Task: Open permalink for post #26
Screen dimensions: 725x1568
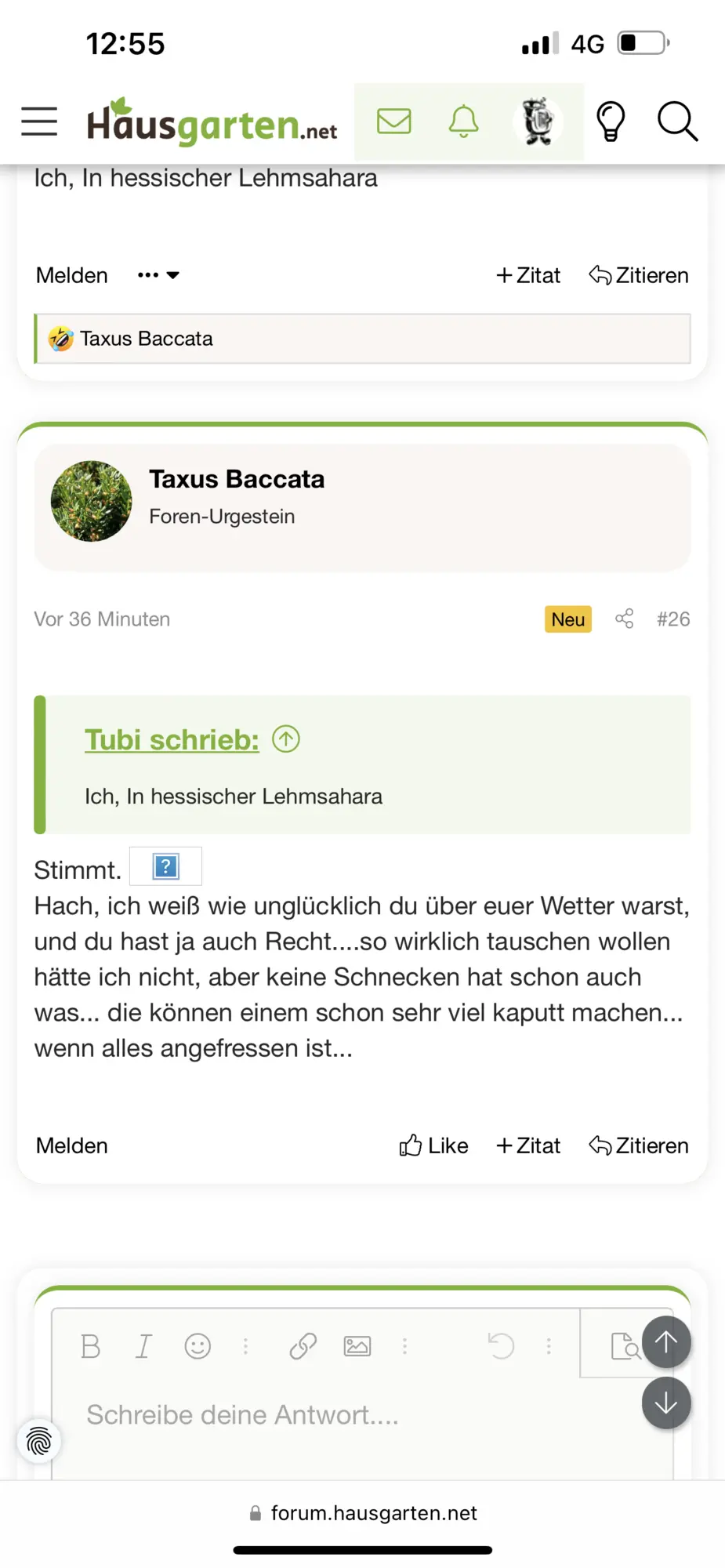Action: (673, 619)
